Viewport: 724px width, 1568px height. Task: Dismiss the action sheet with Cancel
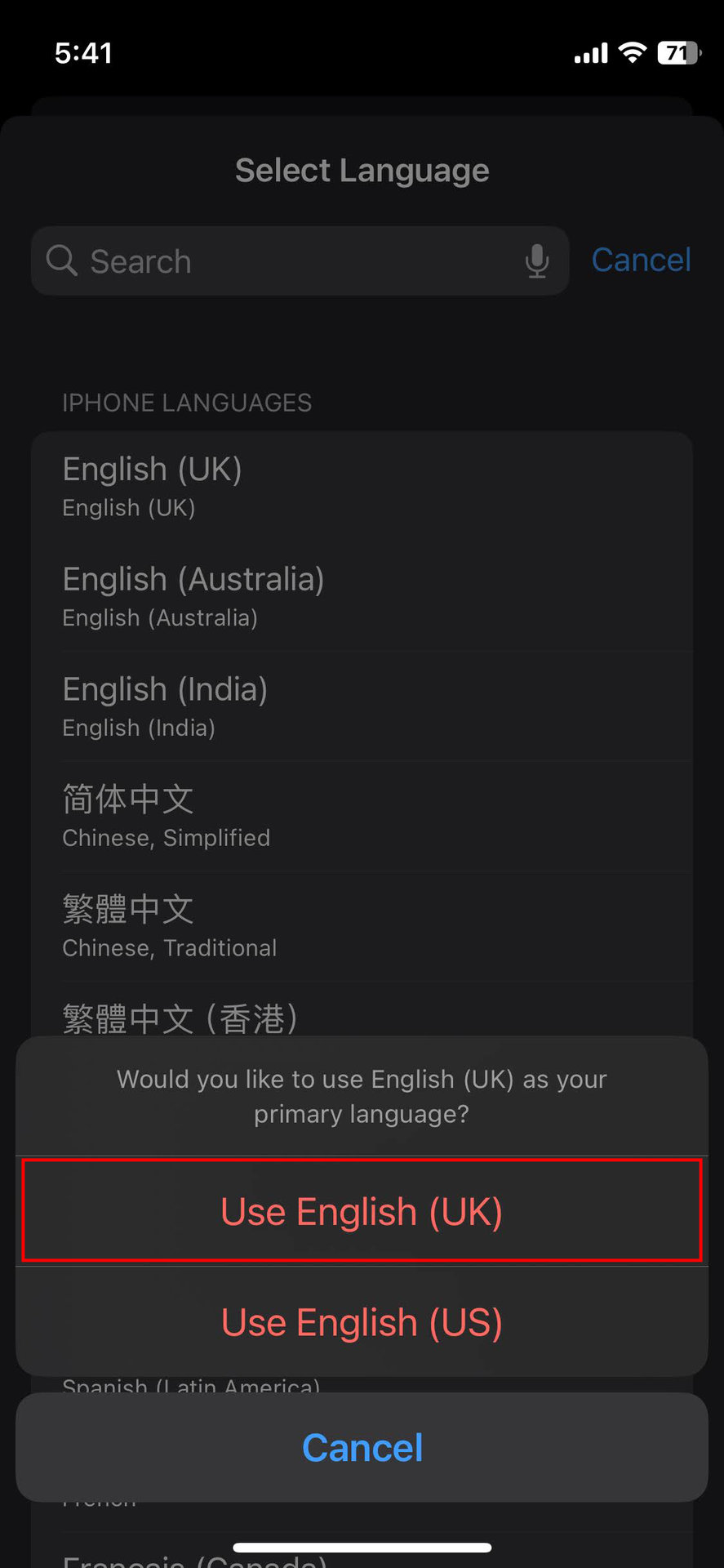[362, 1448]
